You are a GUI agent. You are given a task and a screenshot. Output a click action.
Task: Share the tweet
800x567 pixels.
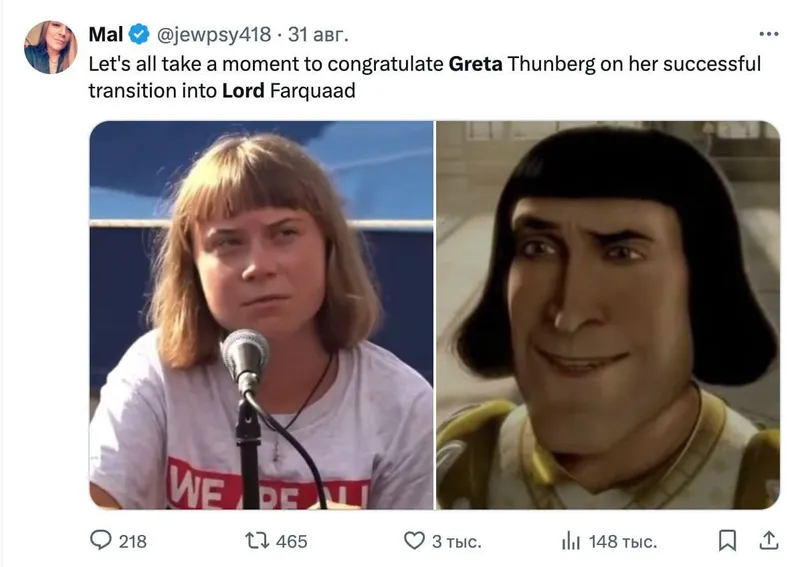pyautogui.click(x=768, y=541)
